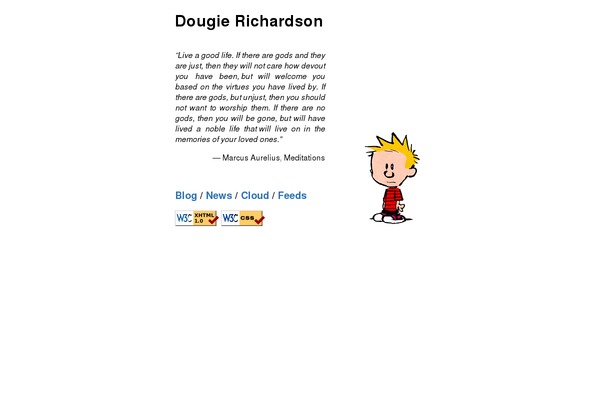
Task: Open the Blog link
Action: (186, 196)
